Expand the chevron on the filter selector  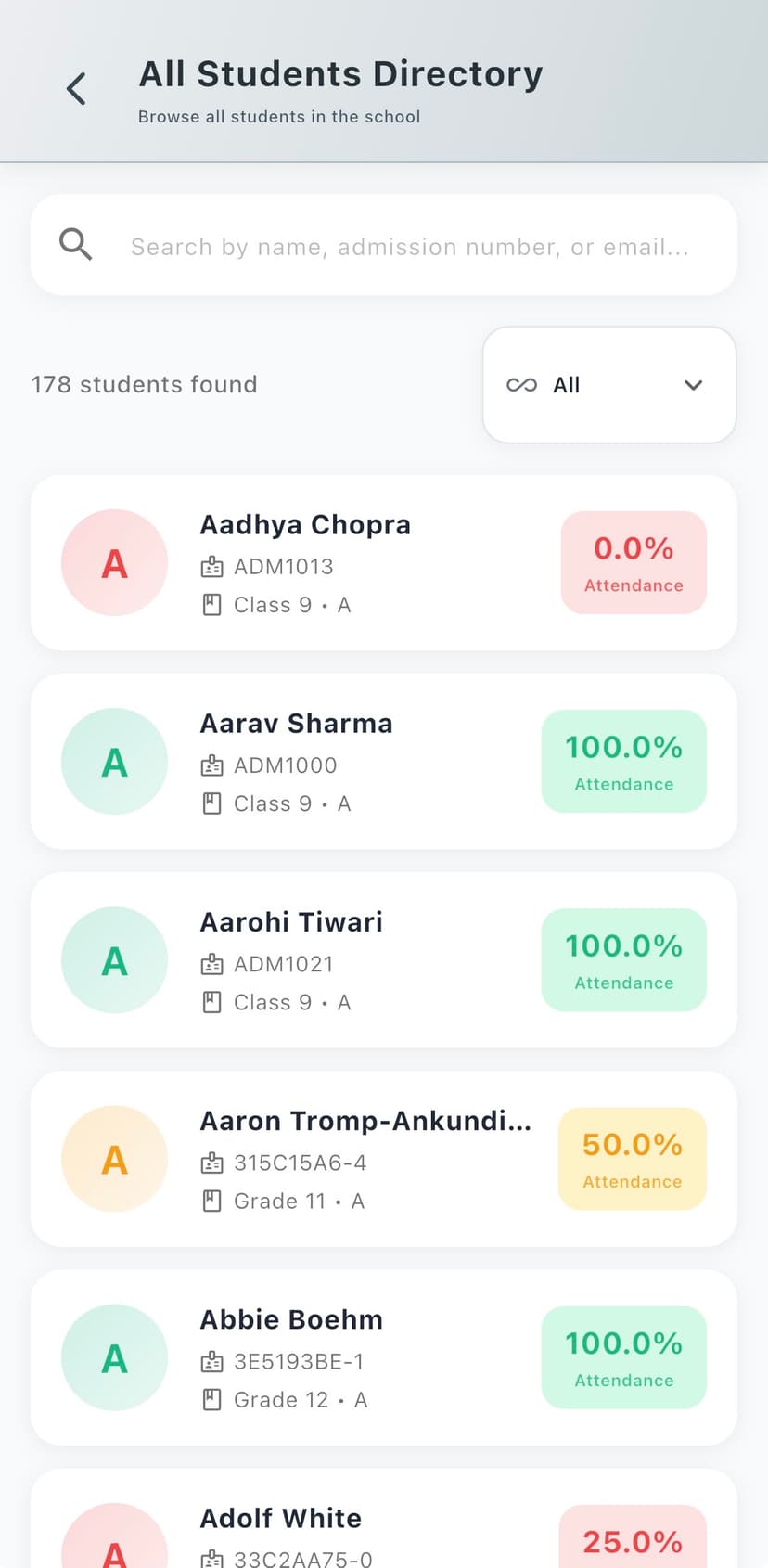coord(693,384)
